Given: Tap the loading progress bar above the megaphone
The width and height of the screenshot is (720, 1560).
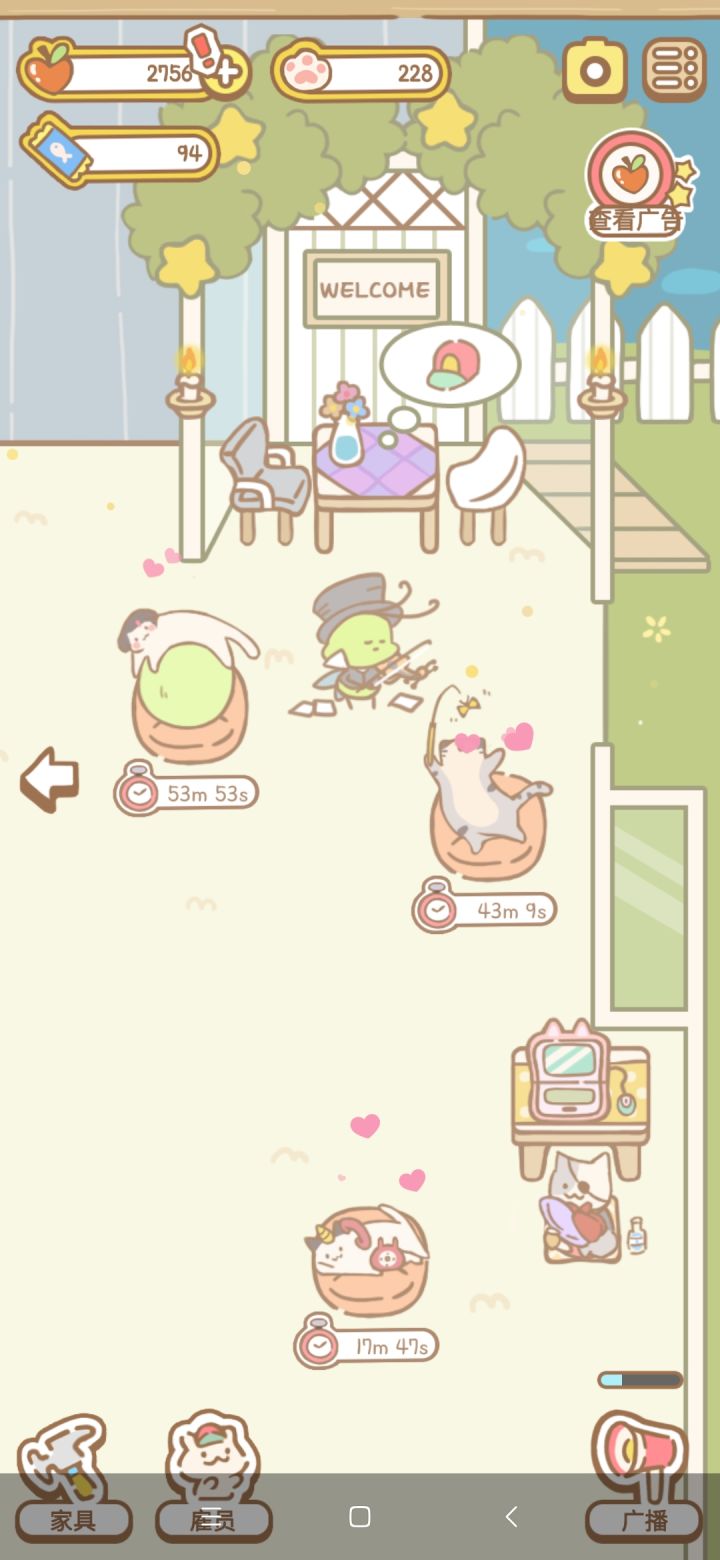Looking at the screenshot, I should click(640, 1378).
